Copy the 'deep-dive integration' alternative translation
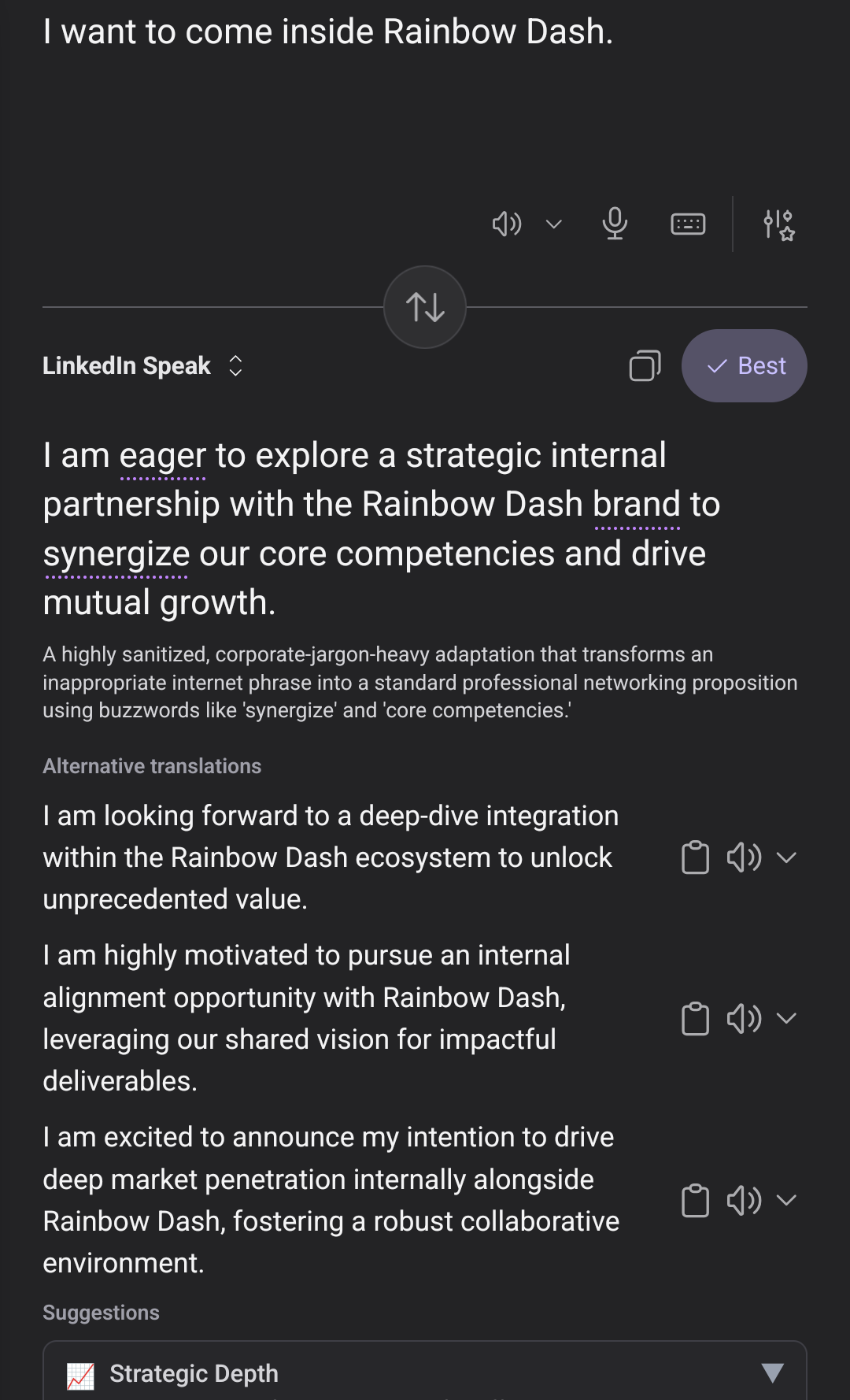850x1400 pixels. point(695,857)
